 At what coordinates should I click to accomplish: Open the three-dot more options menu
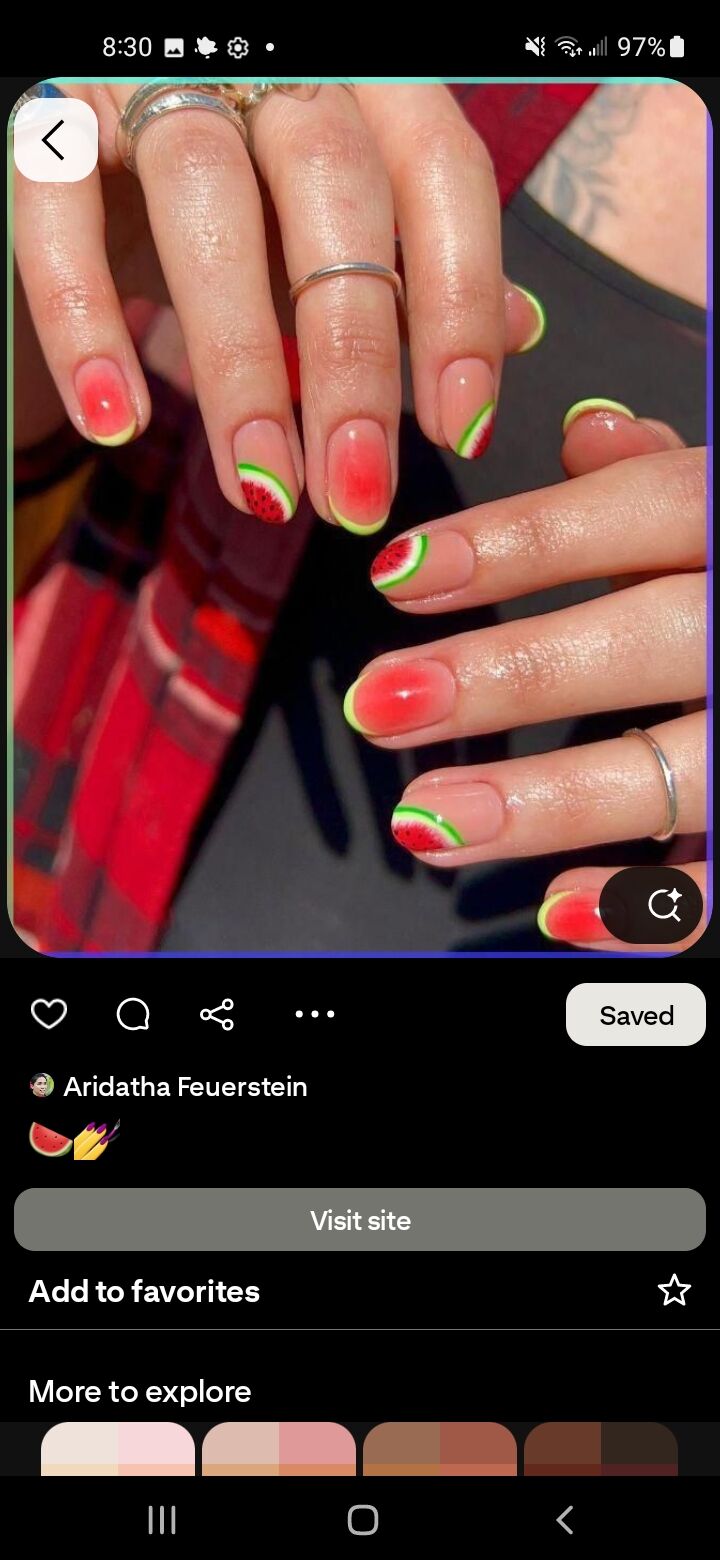tap(315, 1014)
